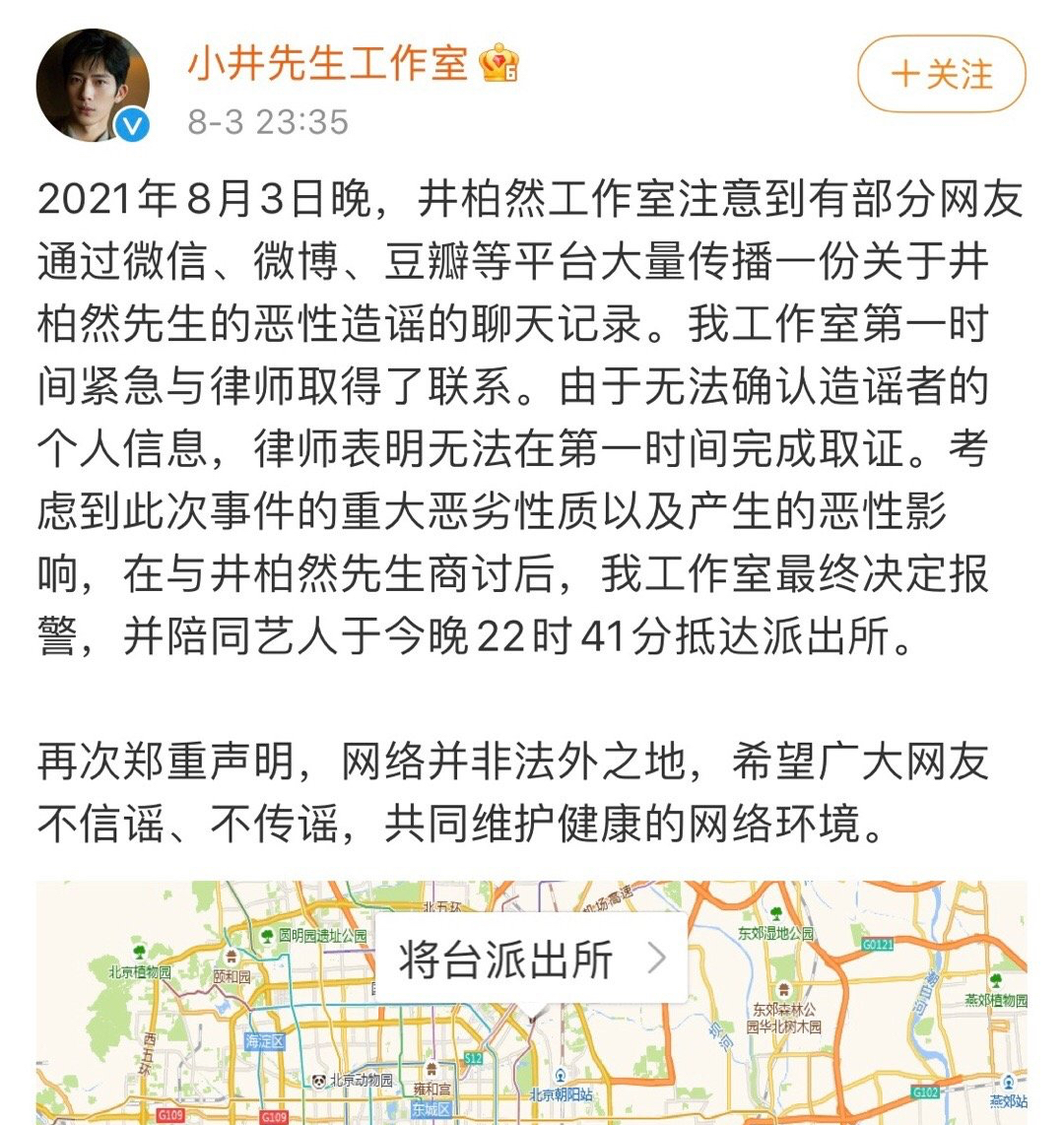Click the VIP crown icon beside the username
The height and width of the screenshot is (1125, 1064).
pyautogui.click(x=499, y=62)
